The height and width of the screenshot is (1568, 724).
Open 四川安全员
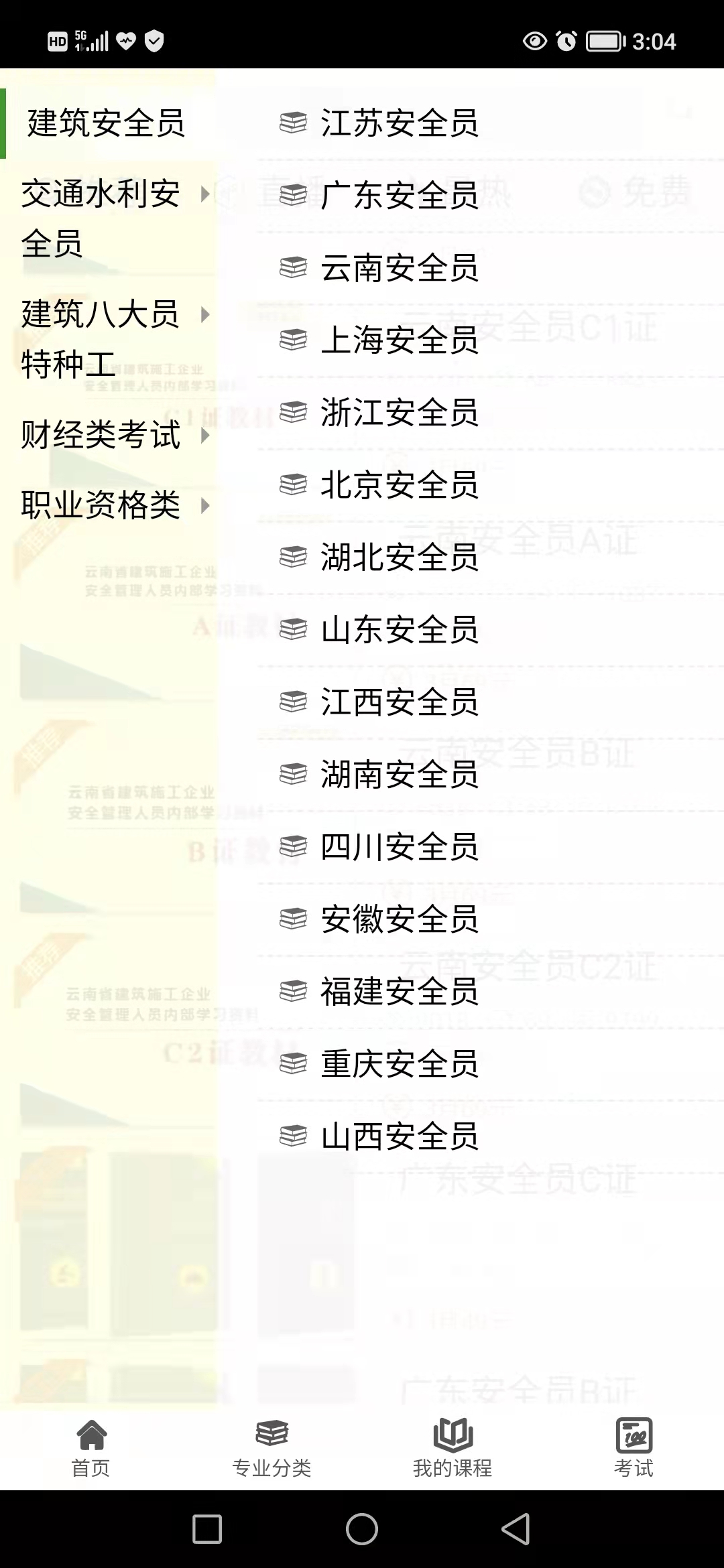[x=379, y=847]
